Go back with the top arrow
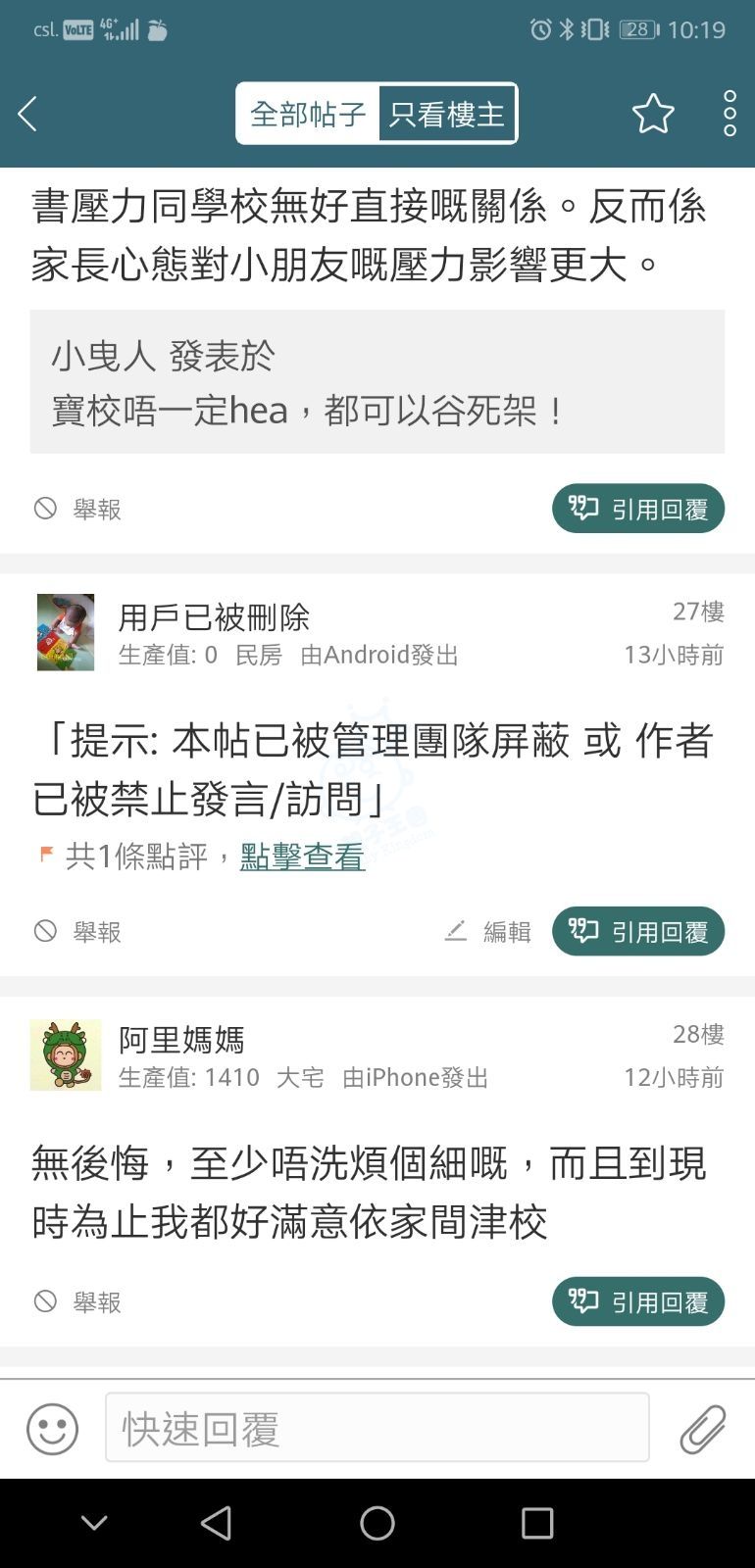This screenshot has width=755, height=1568. 28,115
